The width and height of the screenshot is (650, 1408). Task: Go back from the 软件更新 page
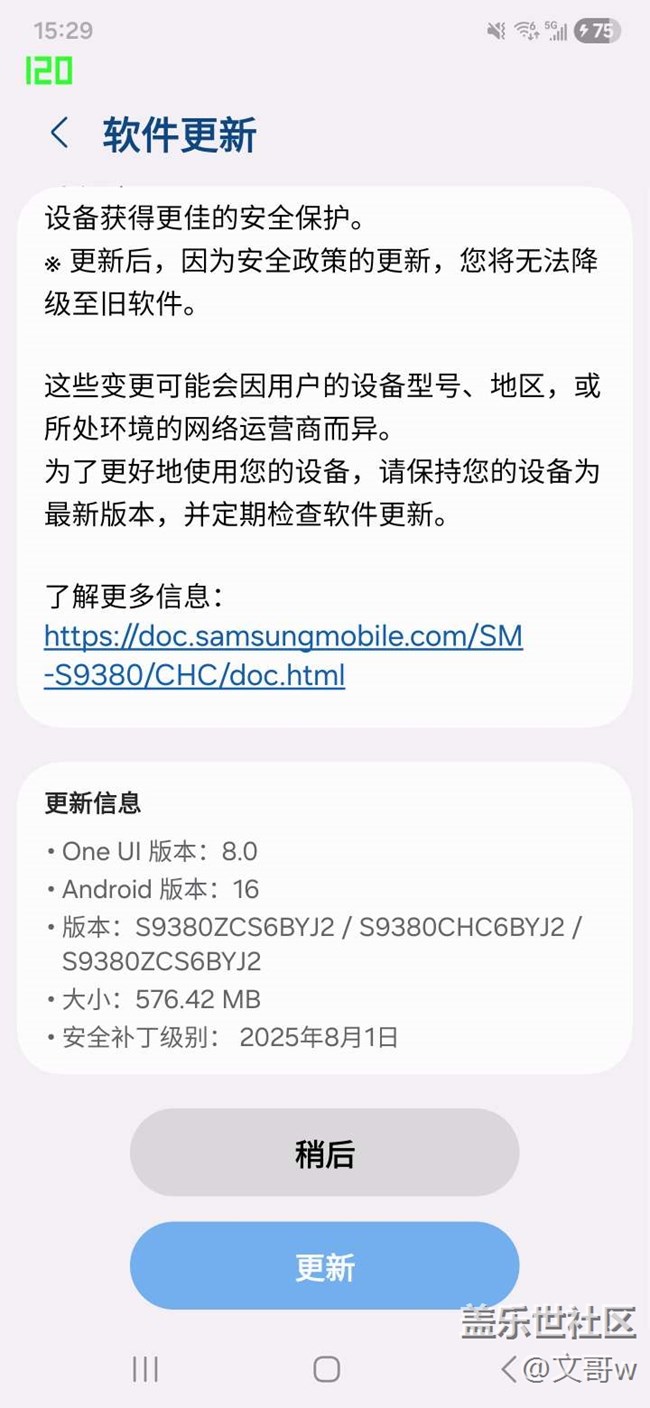coord(60,133)
